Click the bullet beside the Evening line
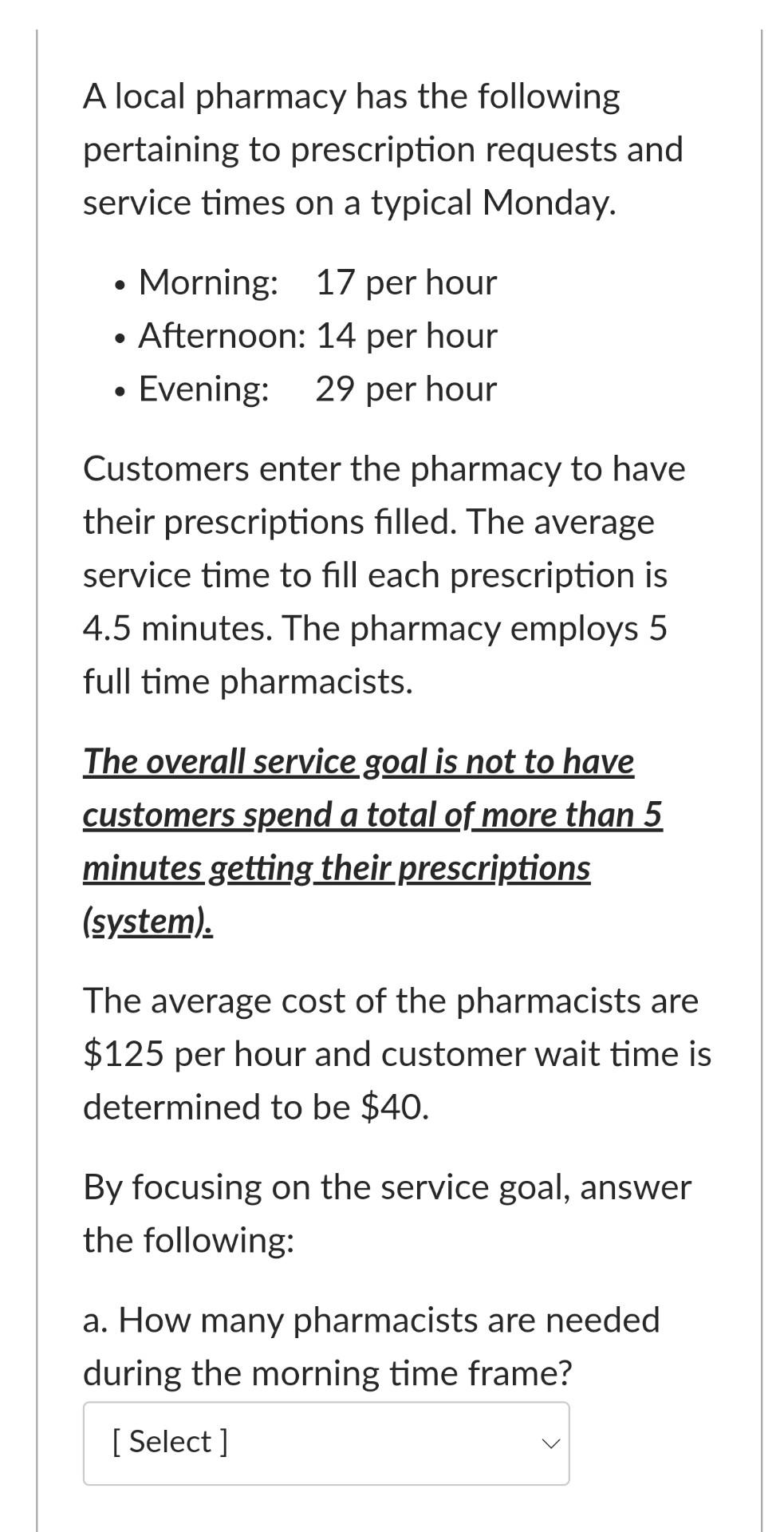Viewport: 784px width, 1532px height. (x=120, y=392)
